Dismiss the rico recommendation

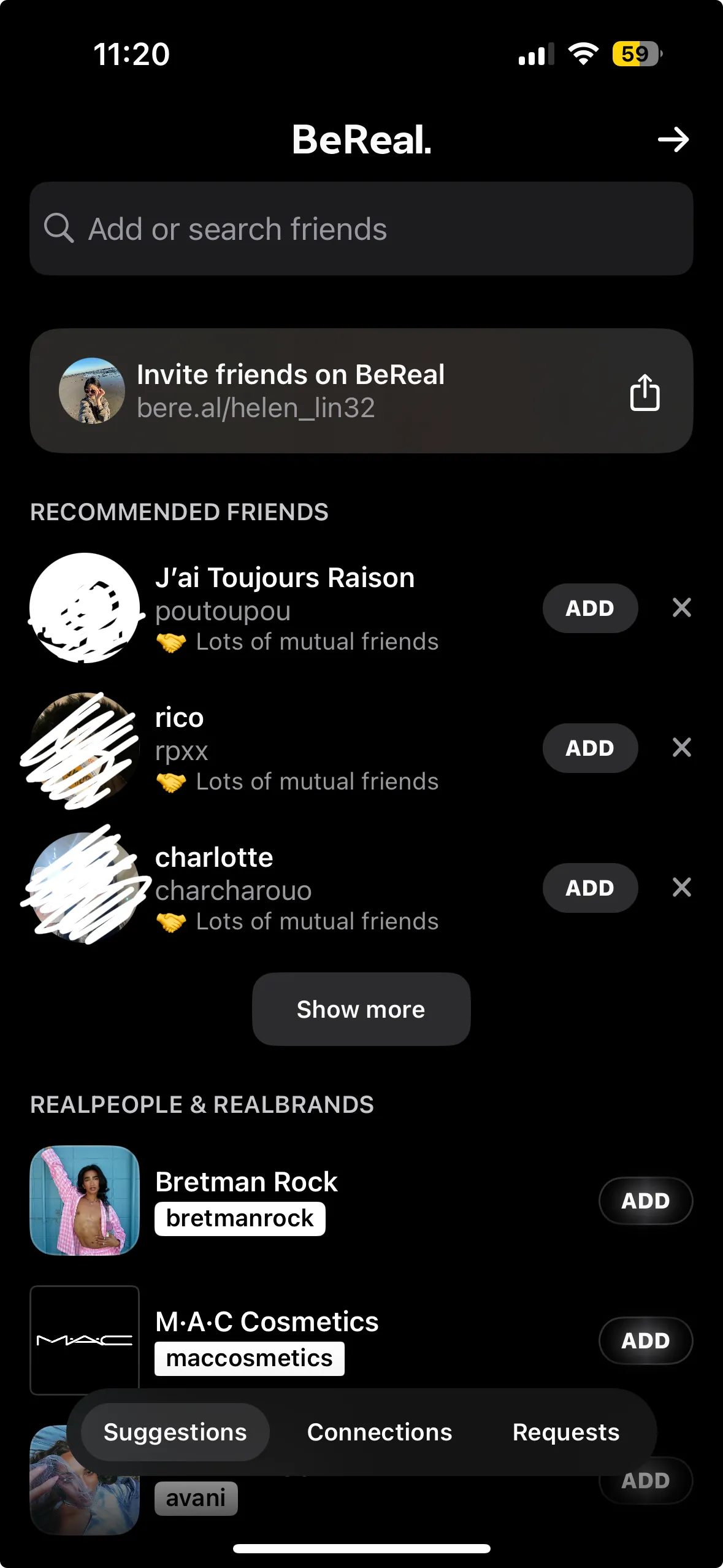point(681,748)
